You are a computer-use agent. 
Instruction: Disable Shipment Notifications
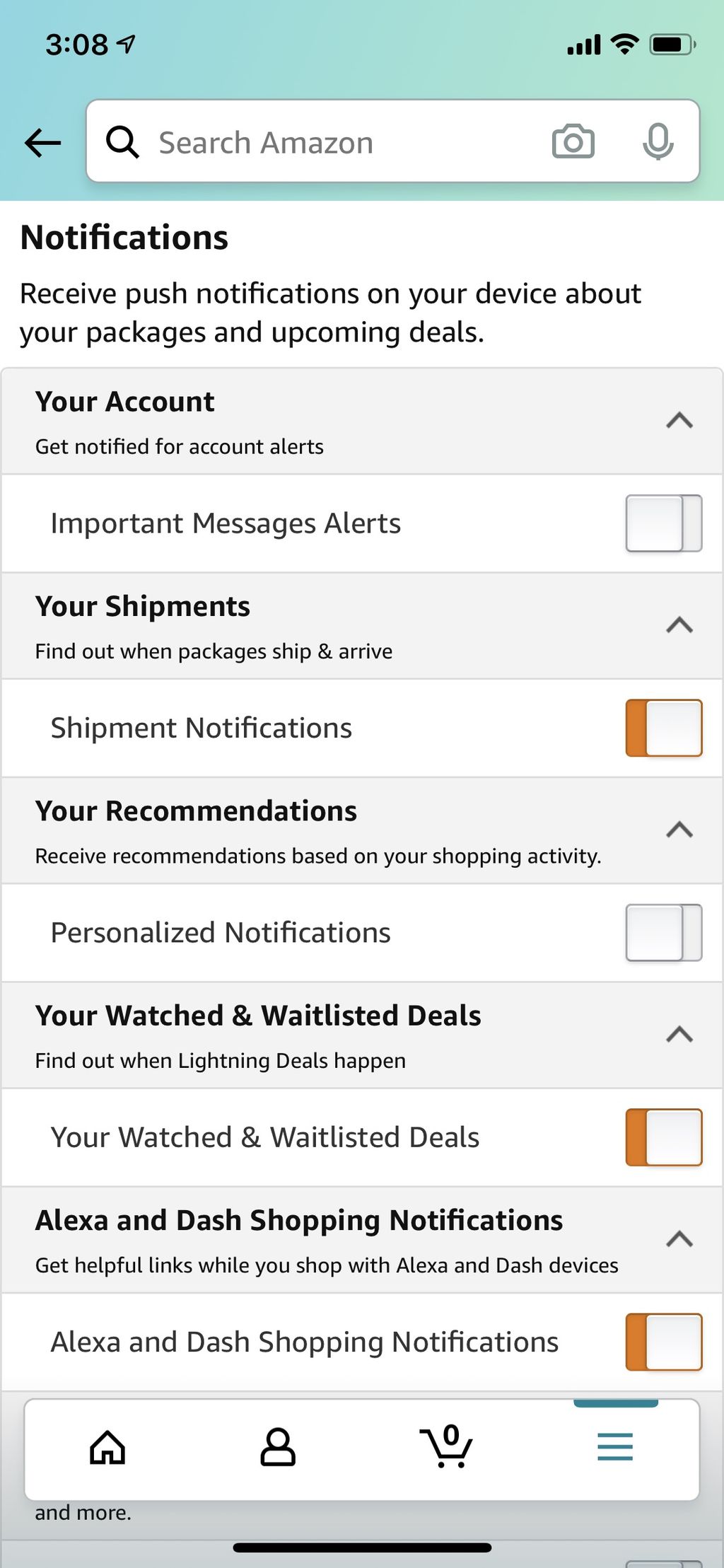[x=662, y=728]
